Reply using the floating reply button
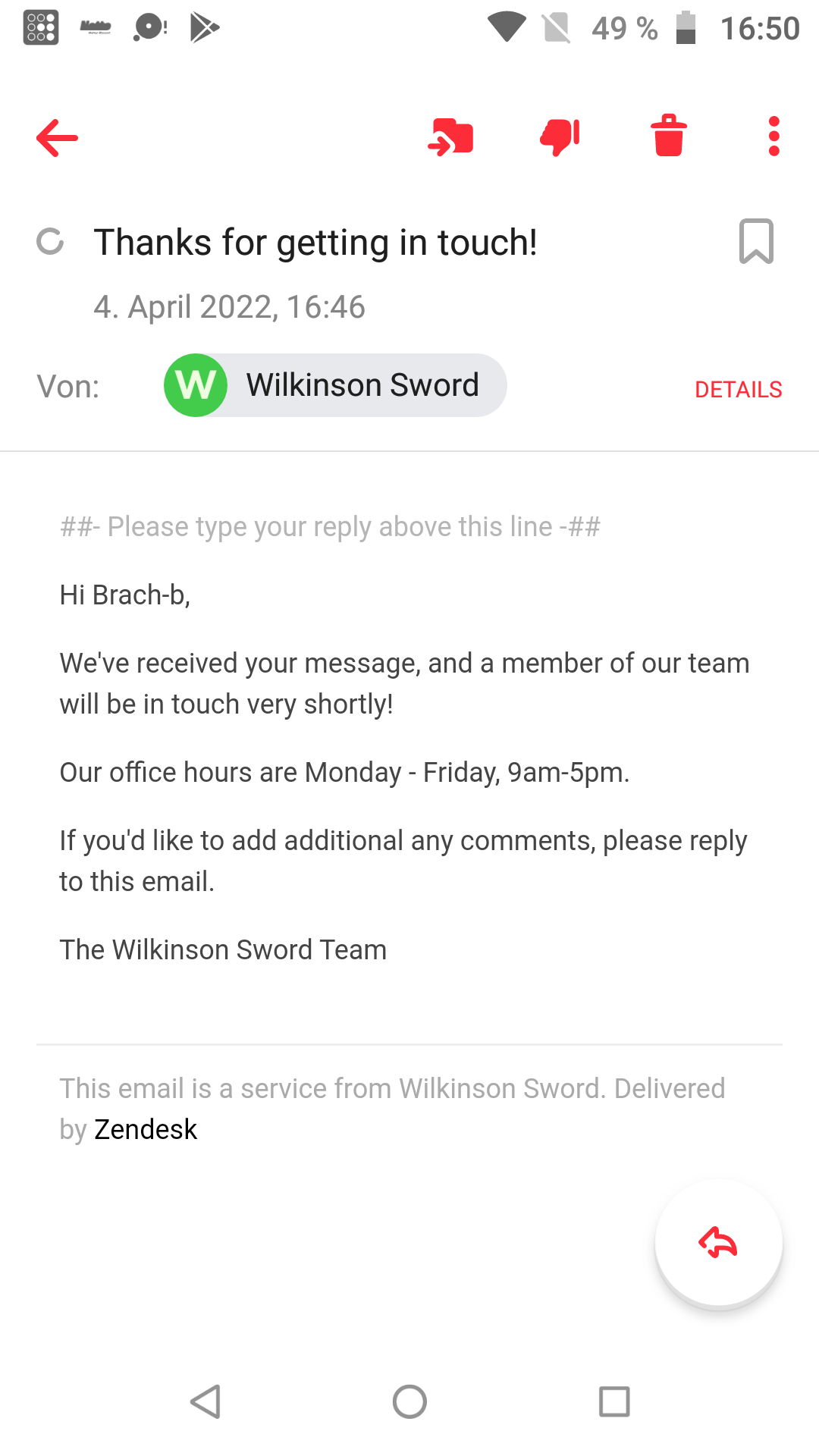Screen dimensions: 819x1456 click(x=718, y=1243)
